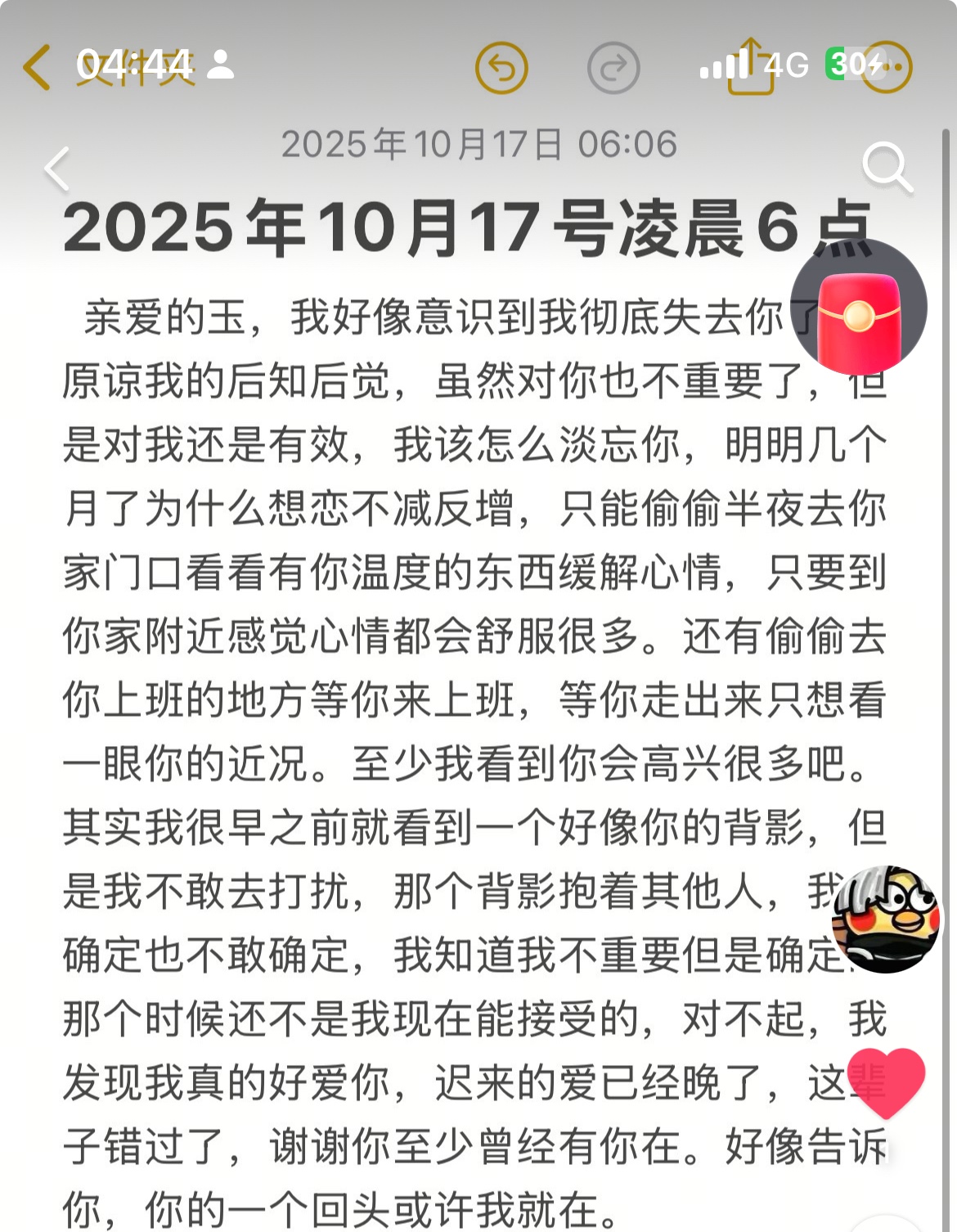Image resolution: width=957 pixels, height=1232 pixels.
Task: Like this post with the heart
Action: 886,1081
